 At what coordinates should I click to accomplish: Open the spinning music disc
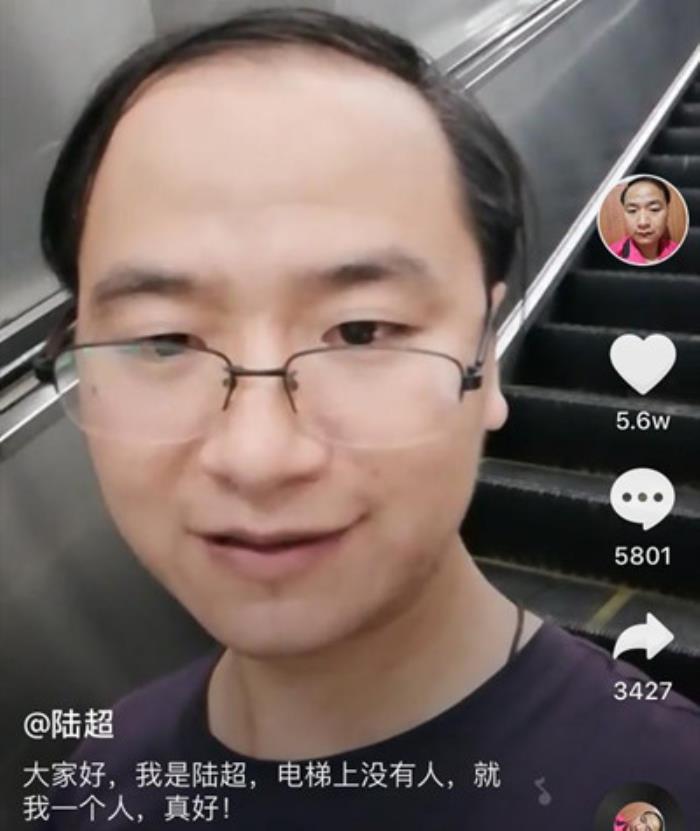coord(640,812)
